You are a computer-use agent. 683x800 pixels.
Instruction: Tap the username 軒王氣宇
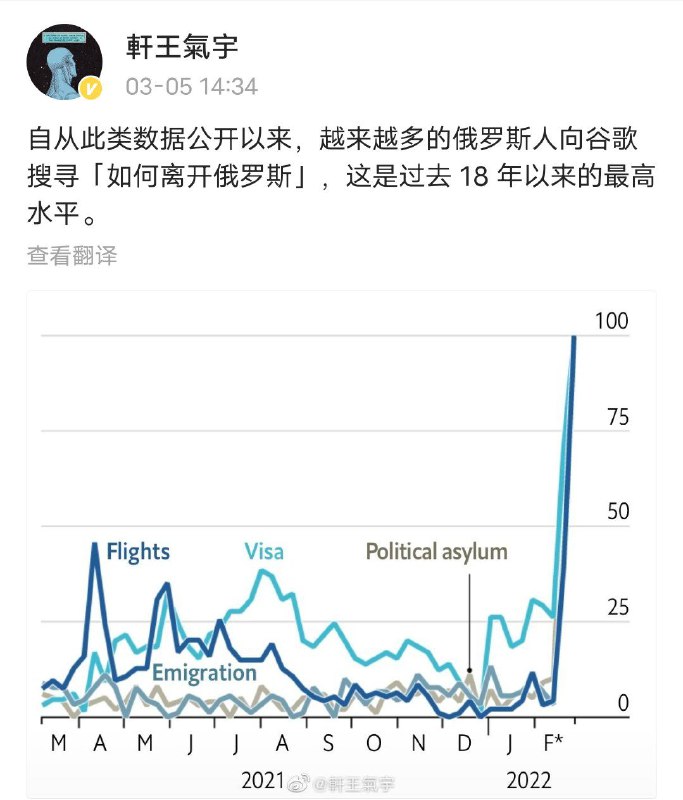183,46
